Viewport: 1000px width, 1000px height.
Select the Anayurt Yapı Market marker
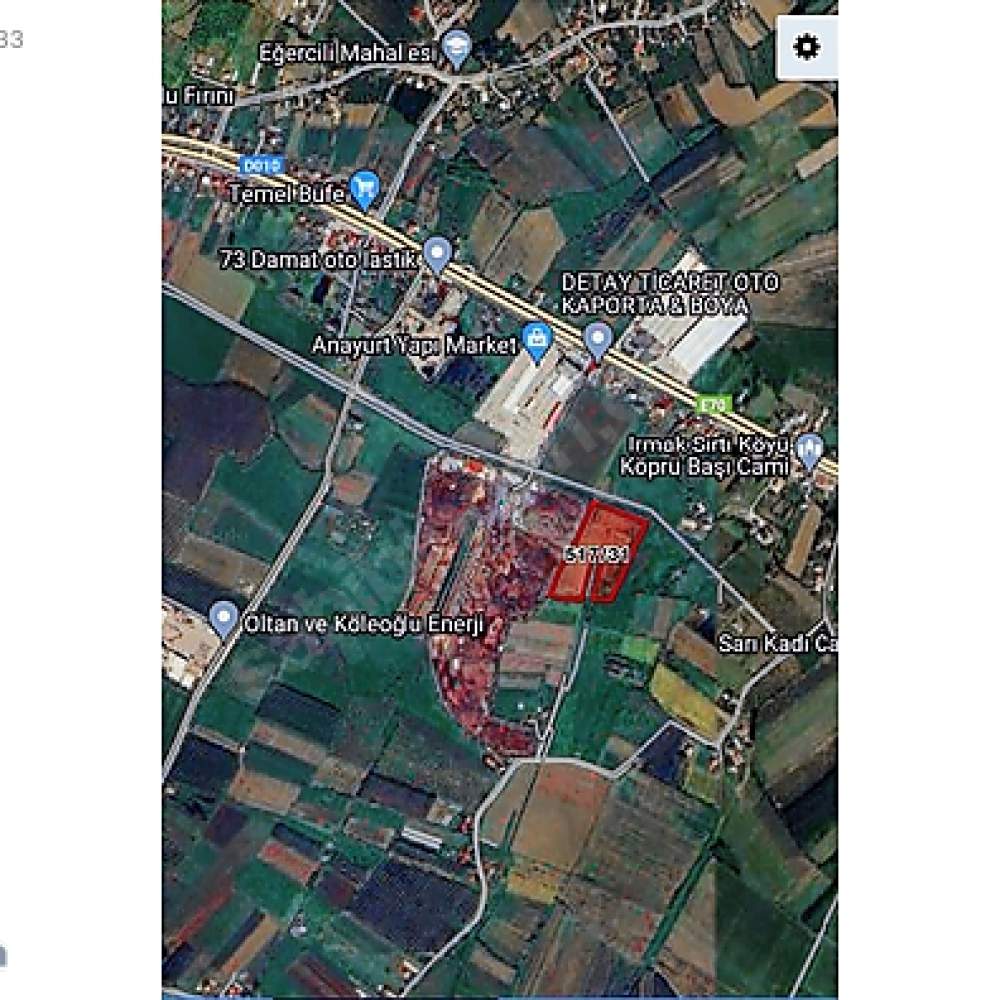coord(538,340)
